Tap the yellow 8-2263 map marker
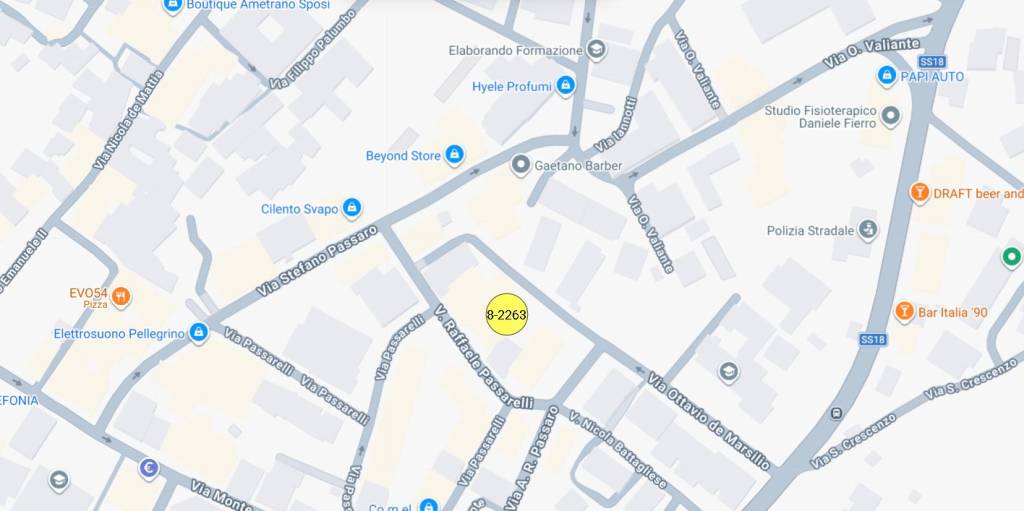The width and height of the screenshot is (1024, 511). coord(506,315)
